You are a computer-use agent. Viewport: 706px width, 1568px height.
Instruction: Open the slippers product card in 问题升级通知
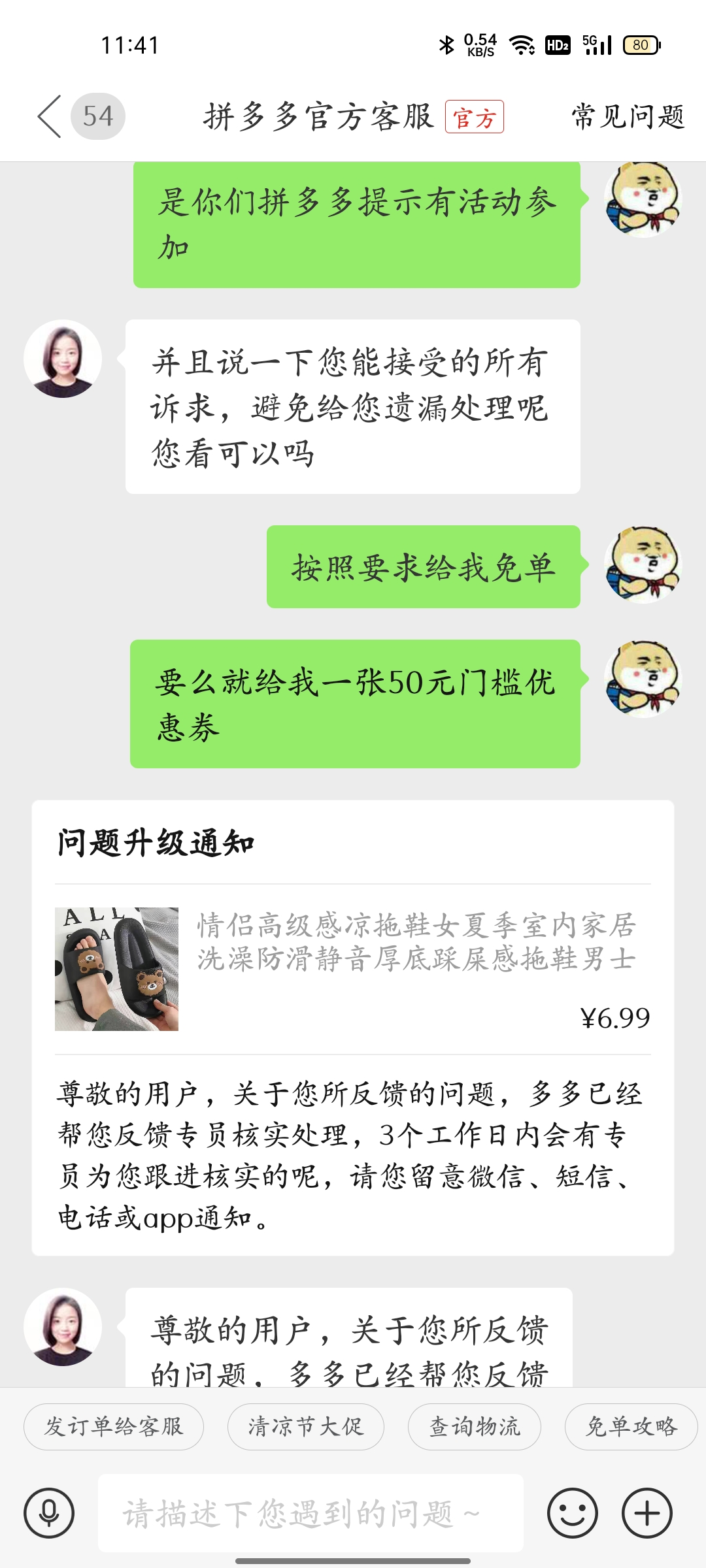[353, 969]
